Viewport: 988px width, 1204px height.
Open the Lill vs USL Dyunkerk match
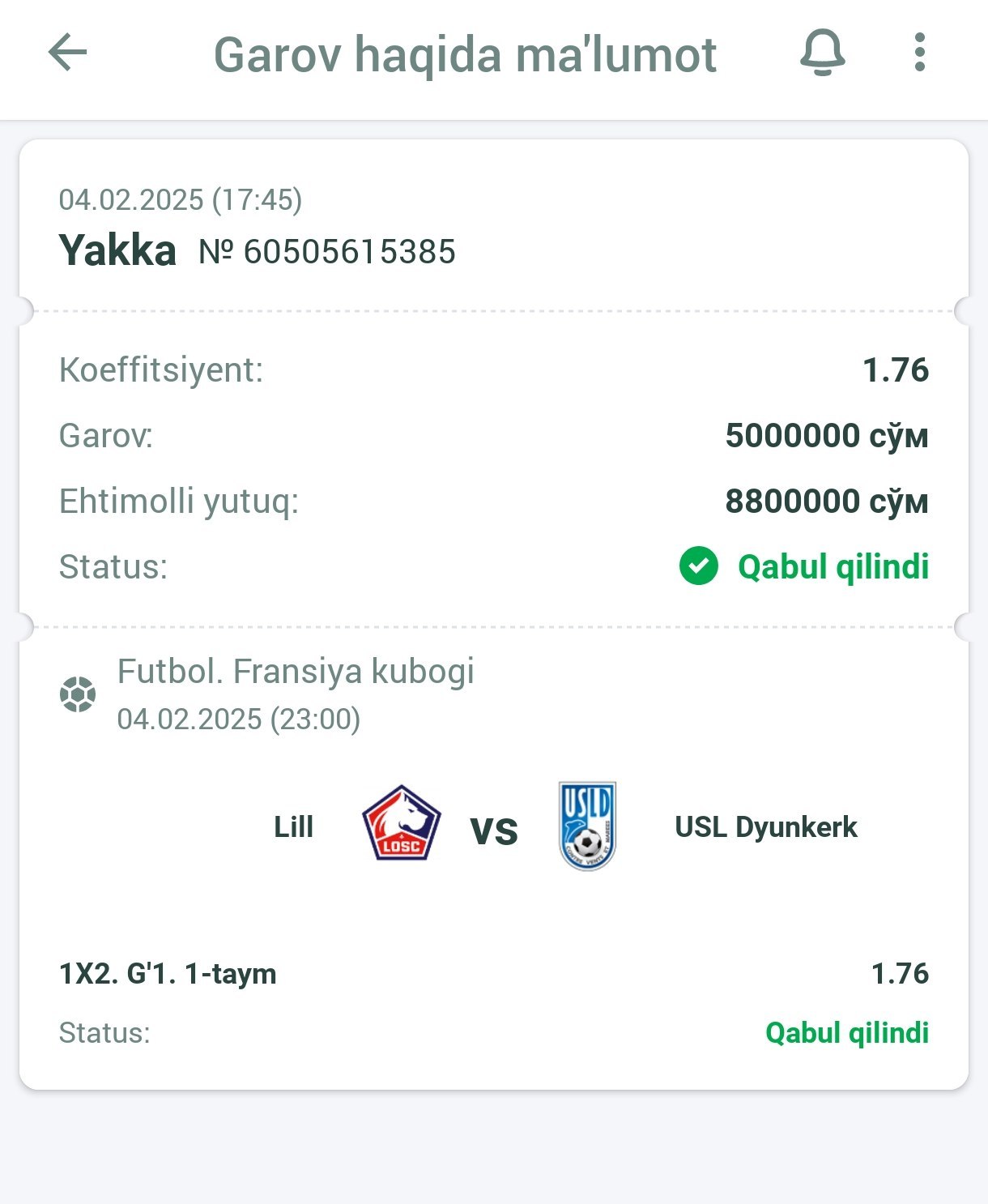[x=494, y=828]
